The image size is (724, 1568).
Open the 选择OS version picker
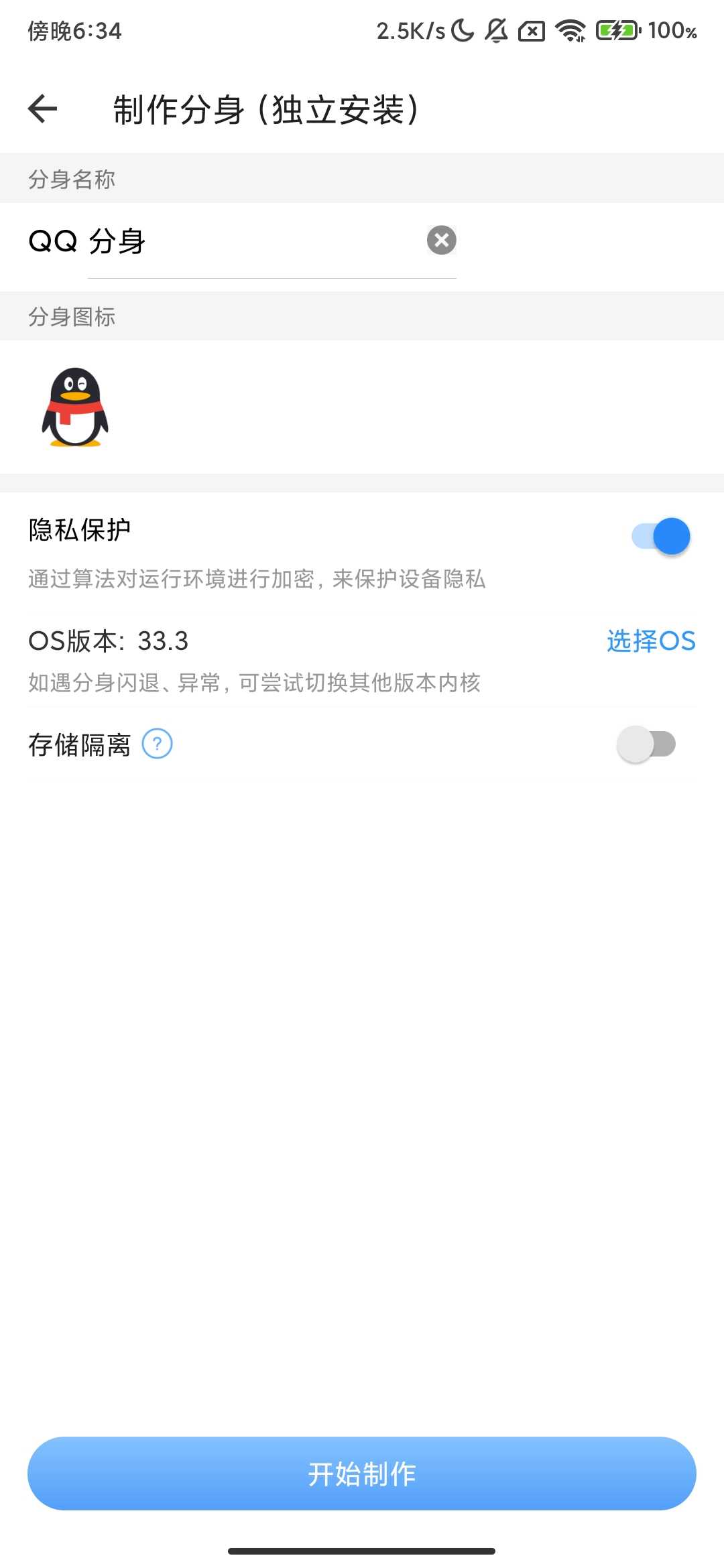pyautogui.click(x=650, y=641)
